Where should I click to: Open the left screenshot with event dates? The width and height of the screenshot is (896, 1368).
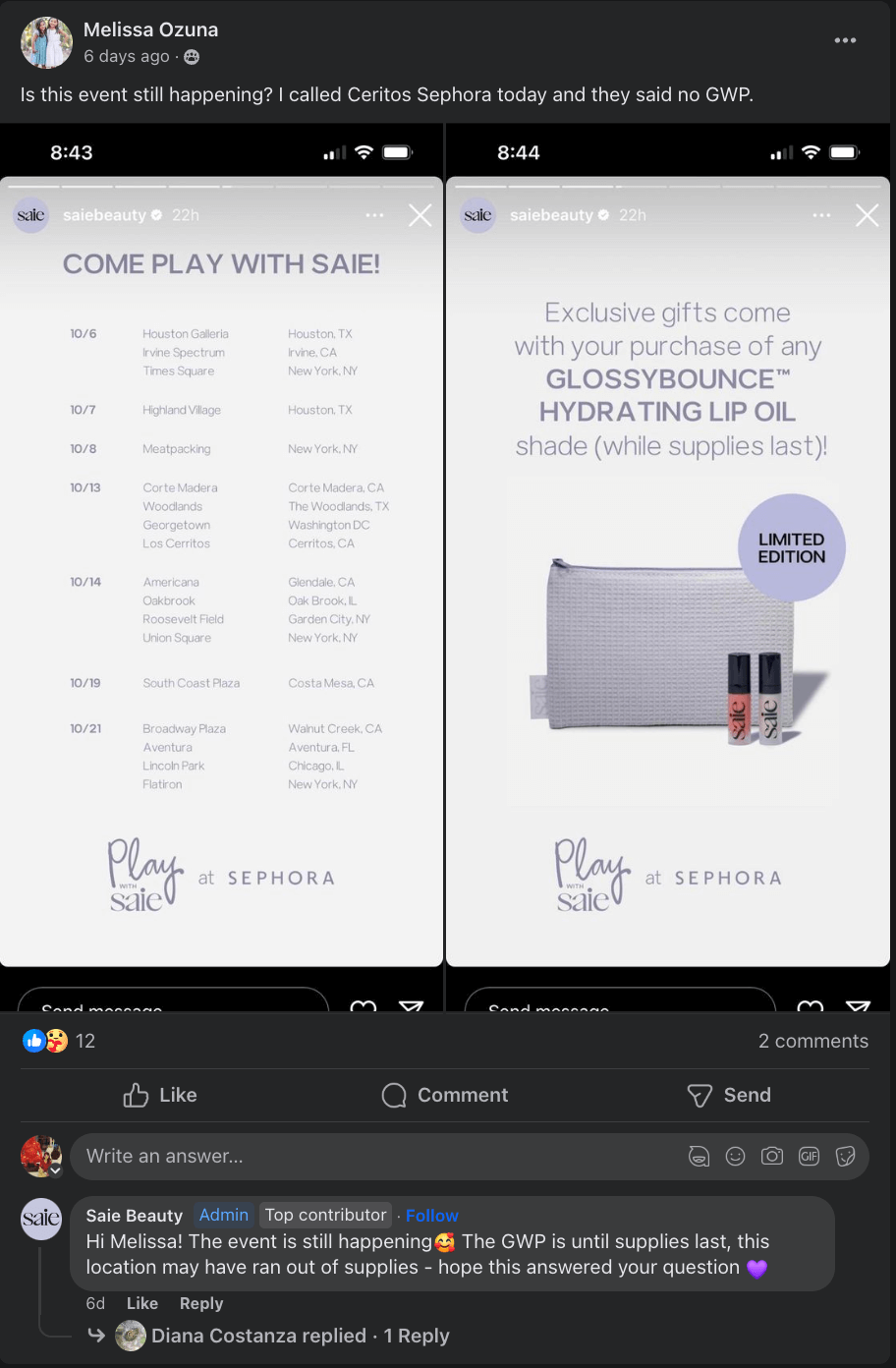click(x=222, y=570)
